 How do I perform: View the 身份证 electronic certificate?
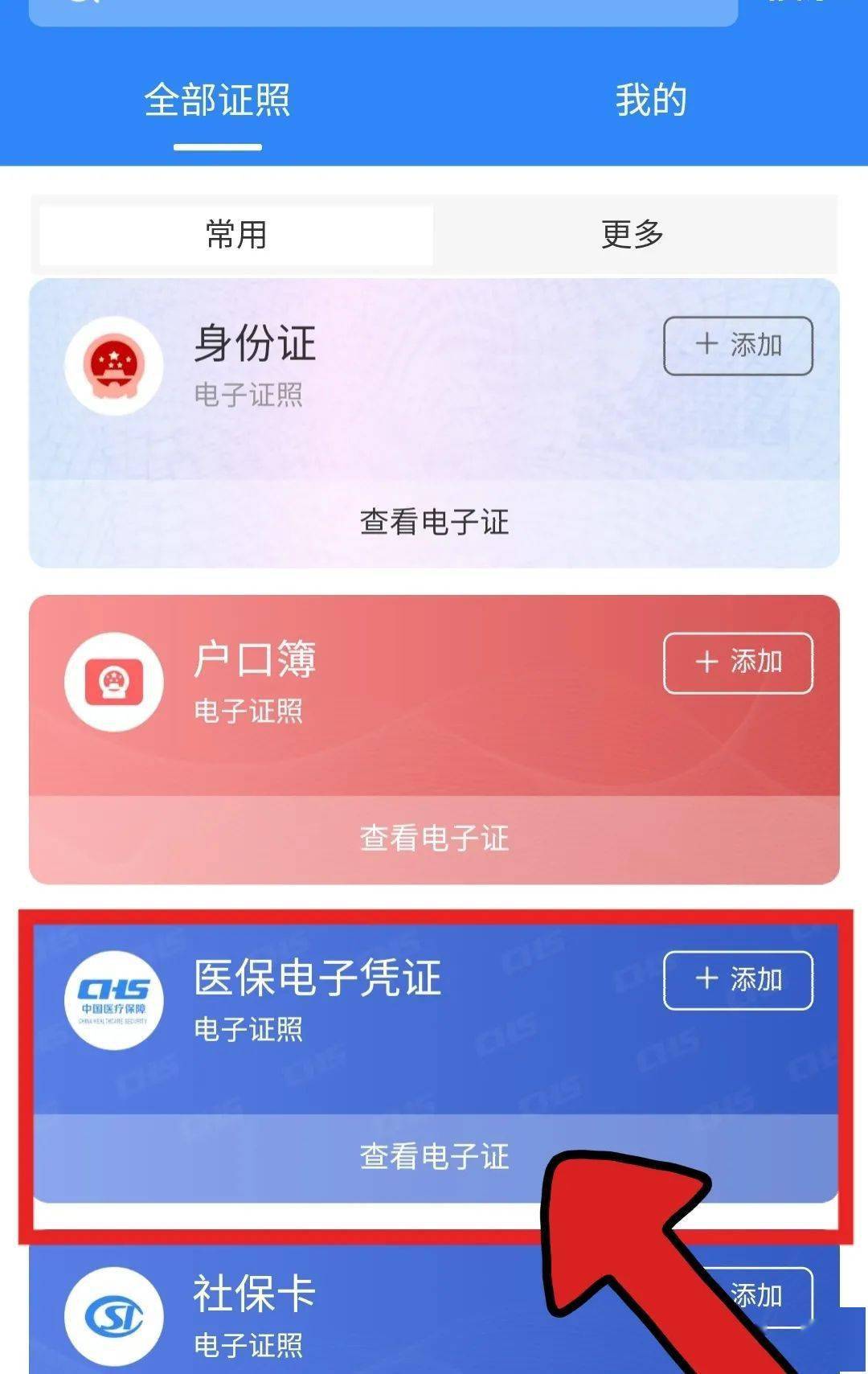434,523
